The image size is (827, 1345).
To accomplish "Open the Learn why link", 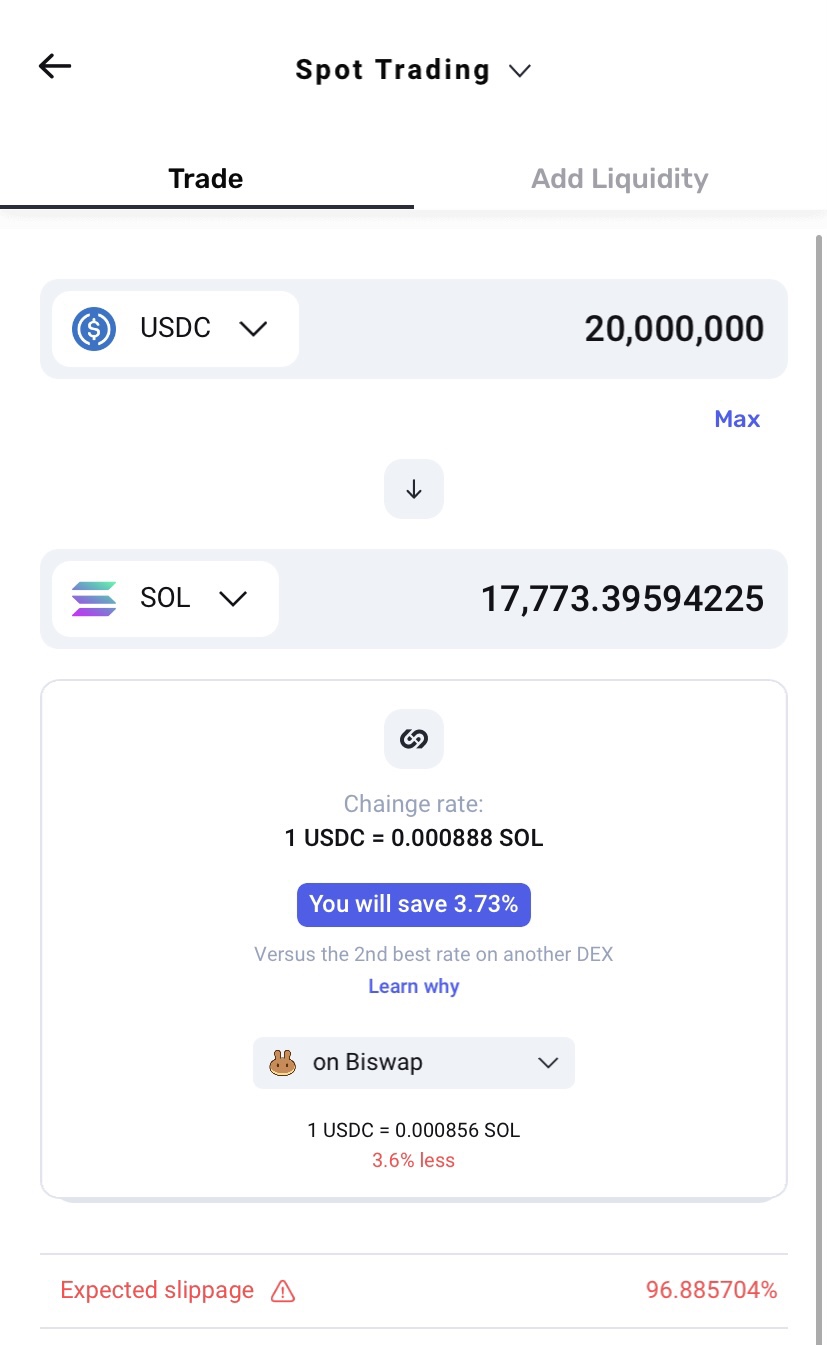I will (413, 986).
